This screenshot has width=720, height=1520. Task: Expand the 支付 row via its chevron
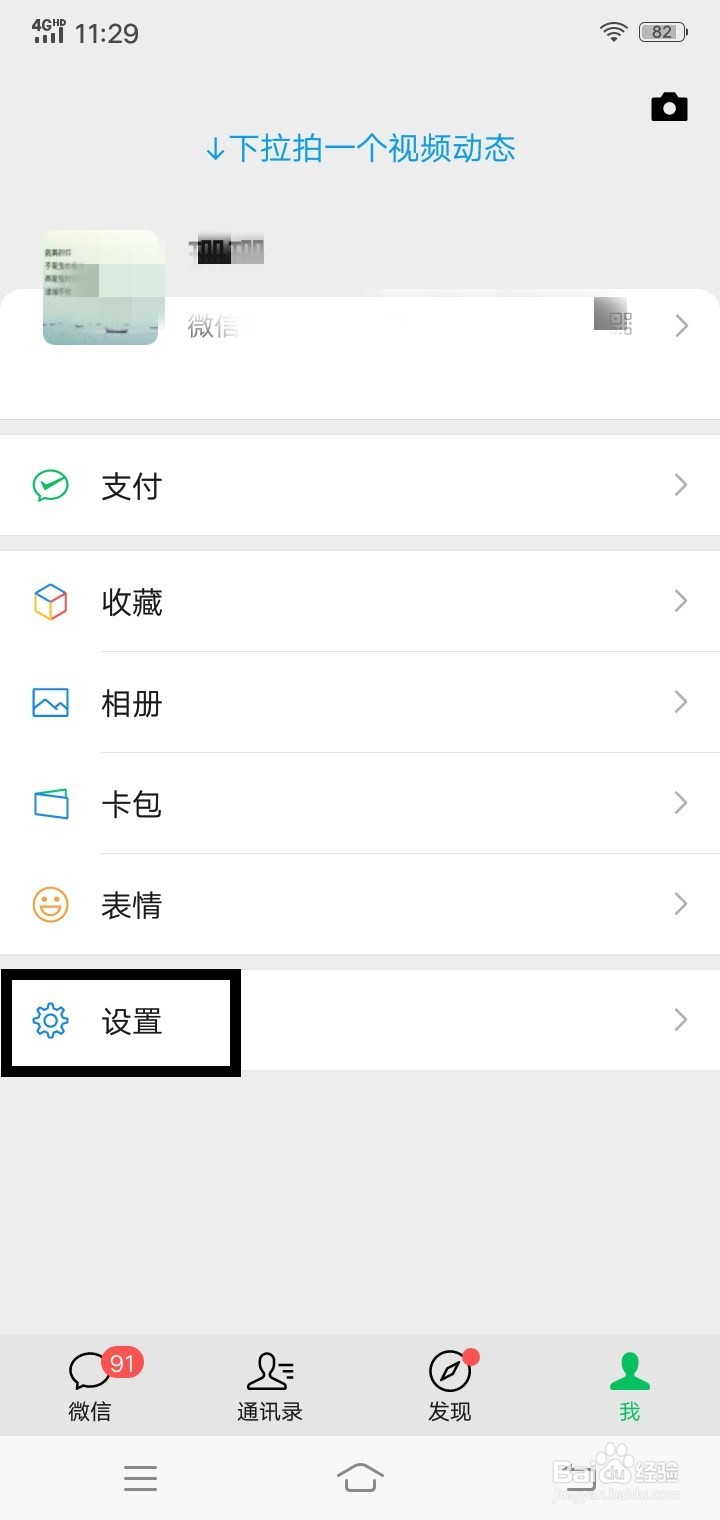point(681,485)
